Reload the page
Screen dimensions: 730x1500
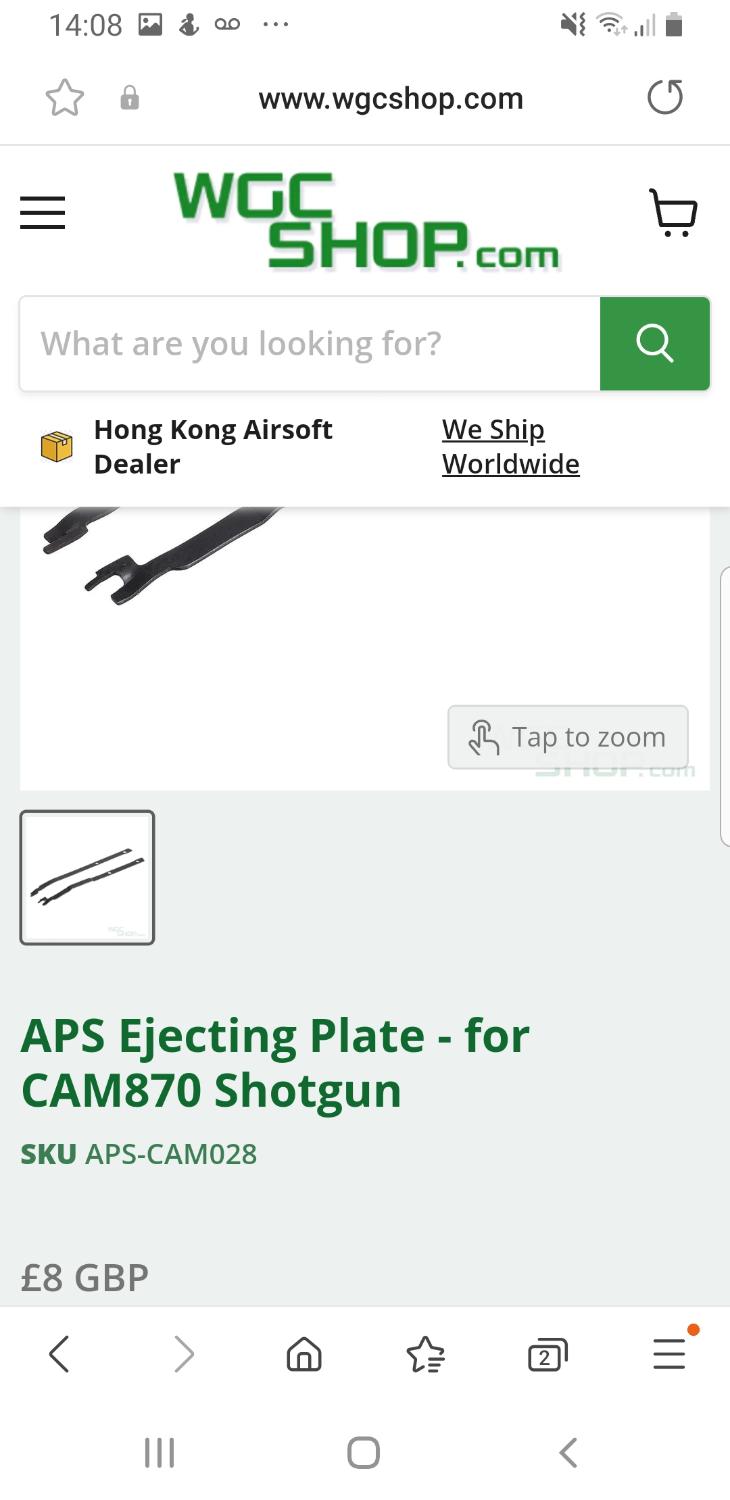pos(665,98)
